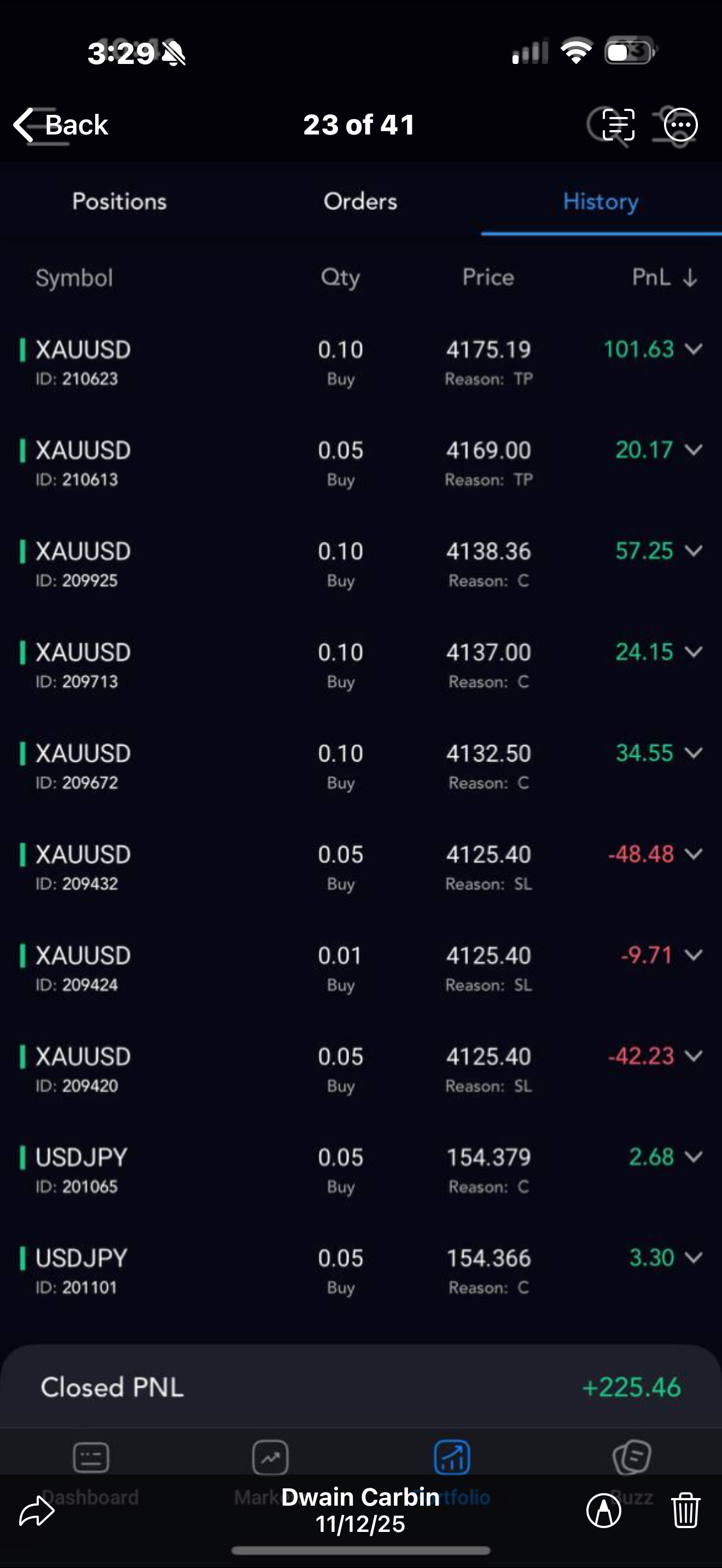Open the markup pen tool

604,1511
